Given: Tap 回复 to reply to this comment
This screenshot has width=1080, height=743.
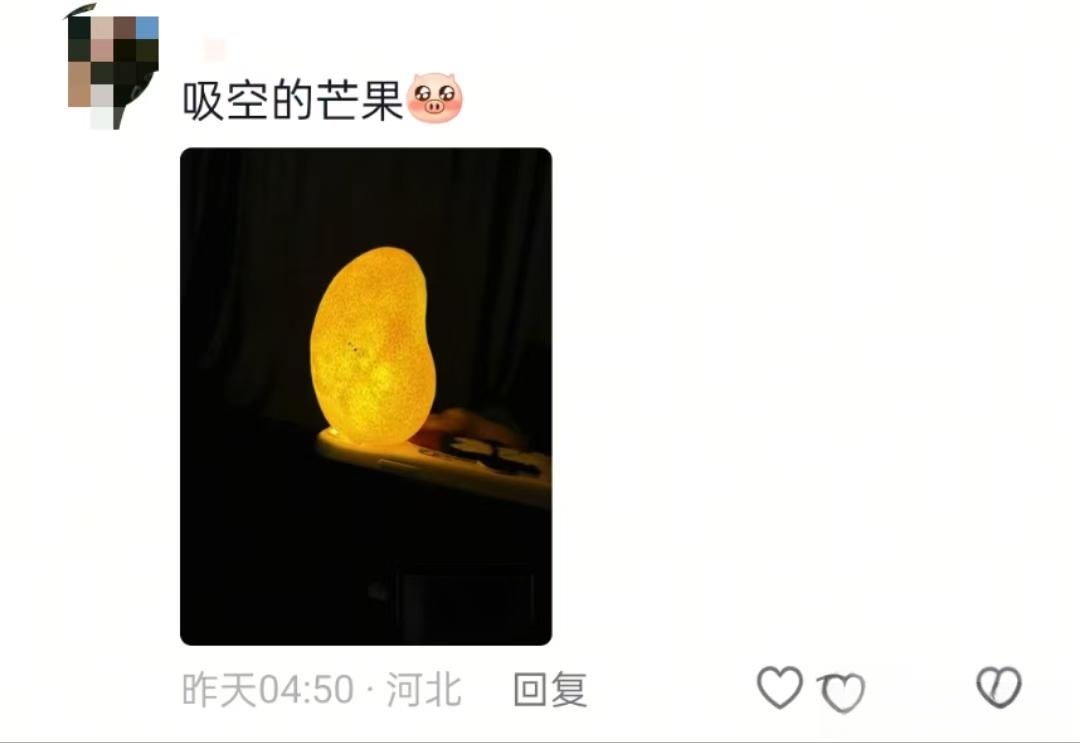Looking at the screenshot, I should pyautogui.click(x=549, y=689).
